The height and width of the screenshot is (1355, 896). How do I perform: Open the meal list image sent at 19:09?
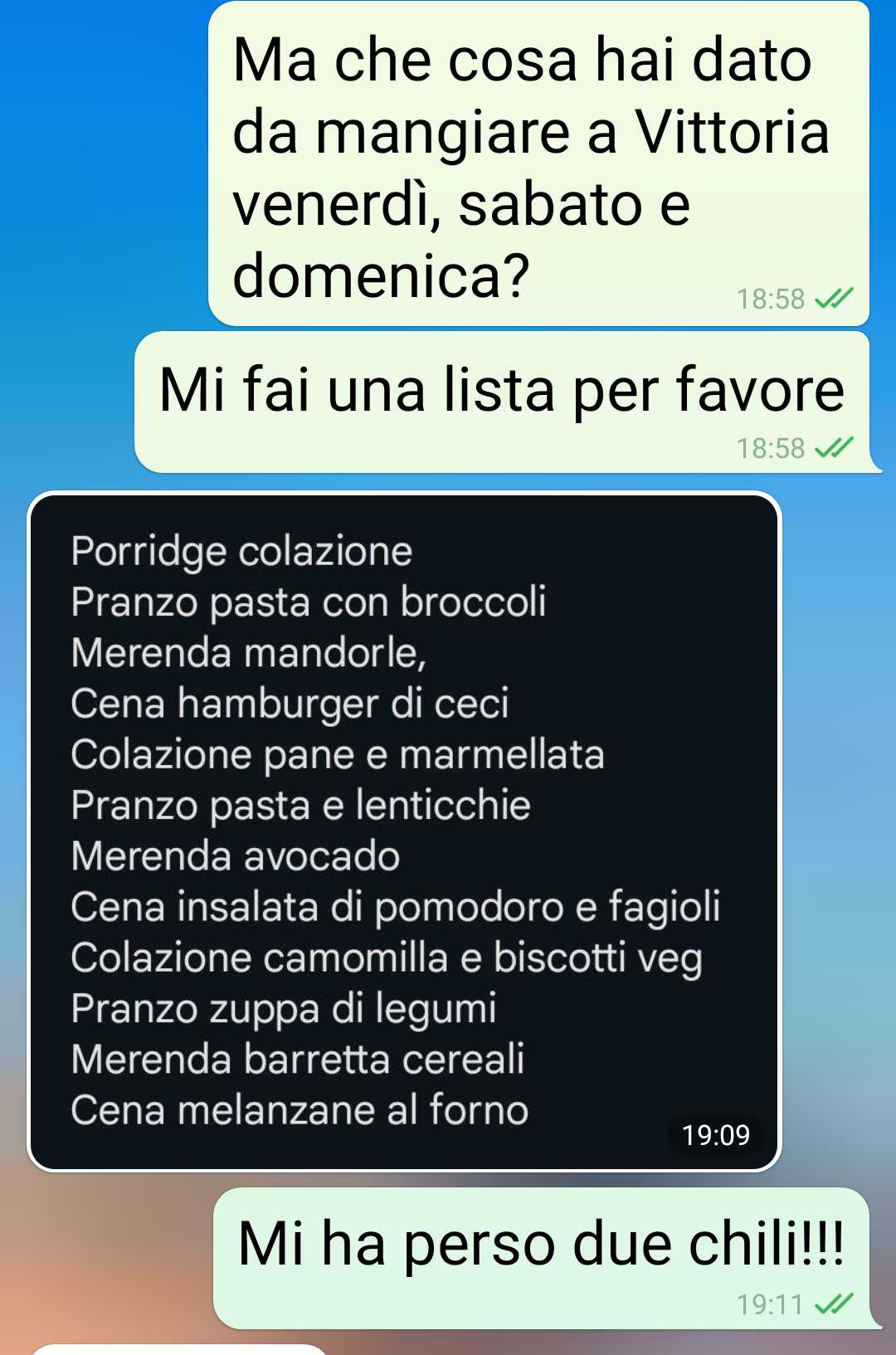(x=404, y=831)
